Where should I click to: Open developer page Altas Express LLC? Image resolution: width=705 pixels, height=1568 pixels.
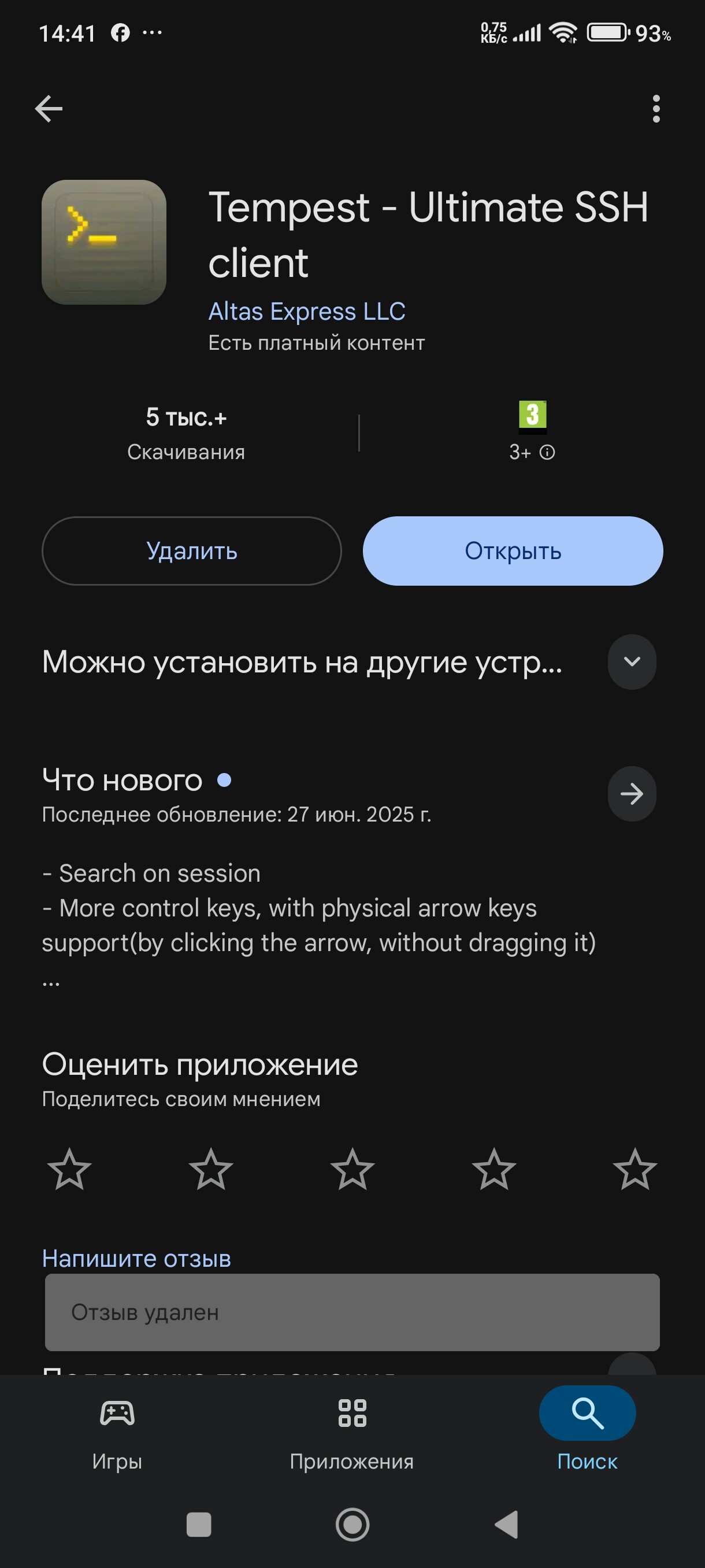pyautogui.click(x=307, y=311)
